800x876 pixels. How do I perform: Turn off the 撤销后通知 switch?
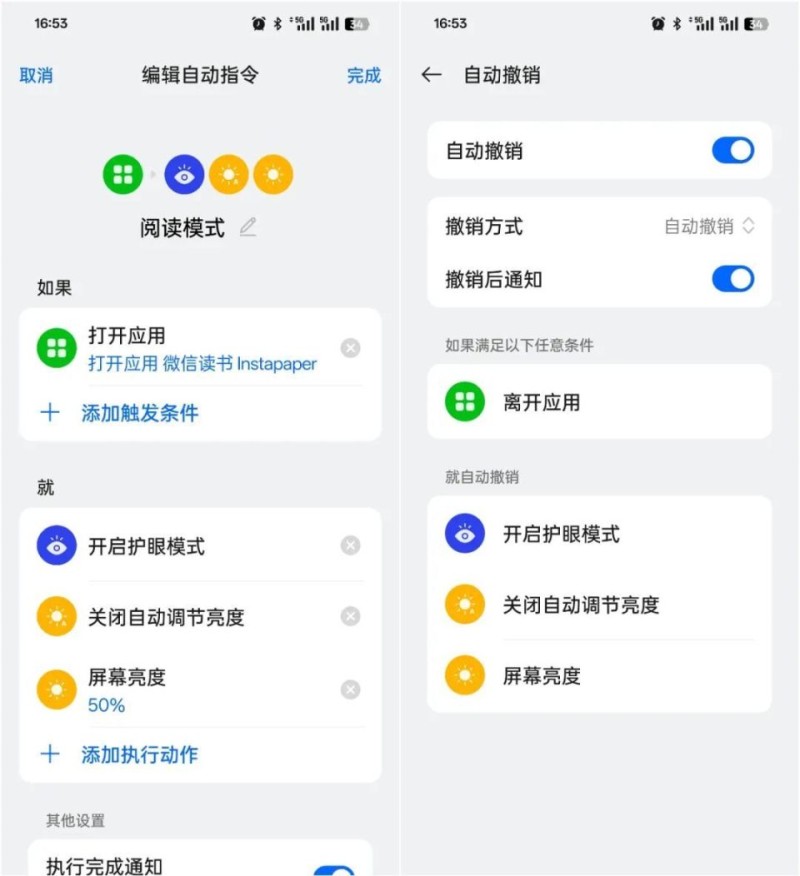734,279
